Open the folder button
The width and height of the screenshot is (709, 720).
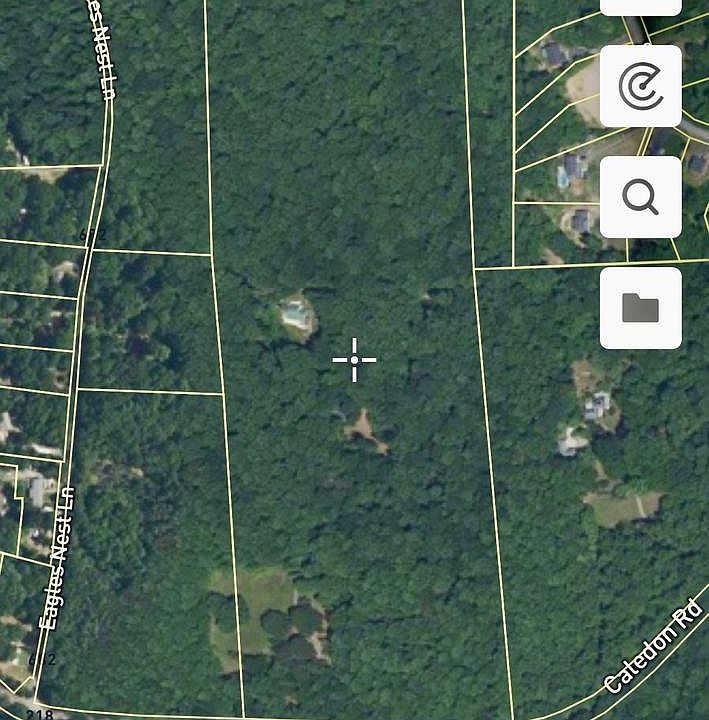(640, 308)
